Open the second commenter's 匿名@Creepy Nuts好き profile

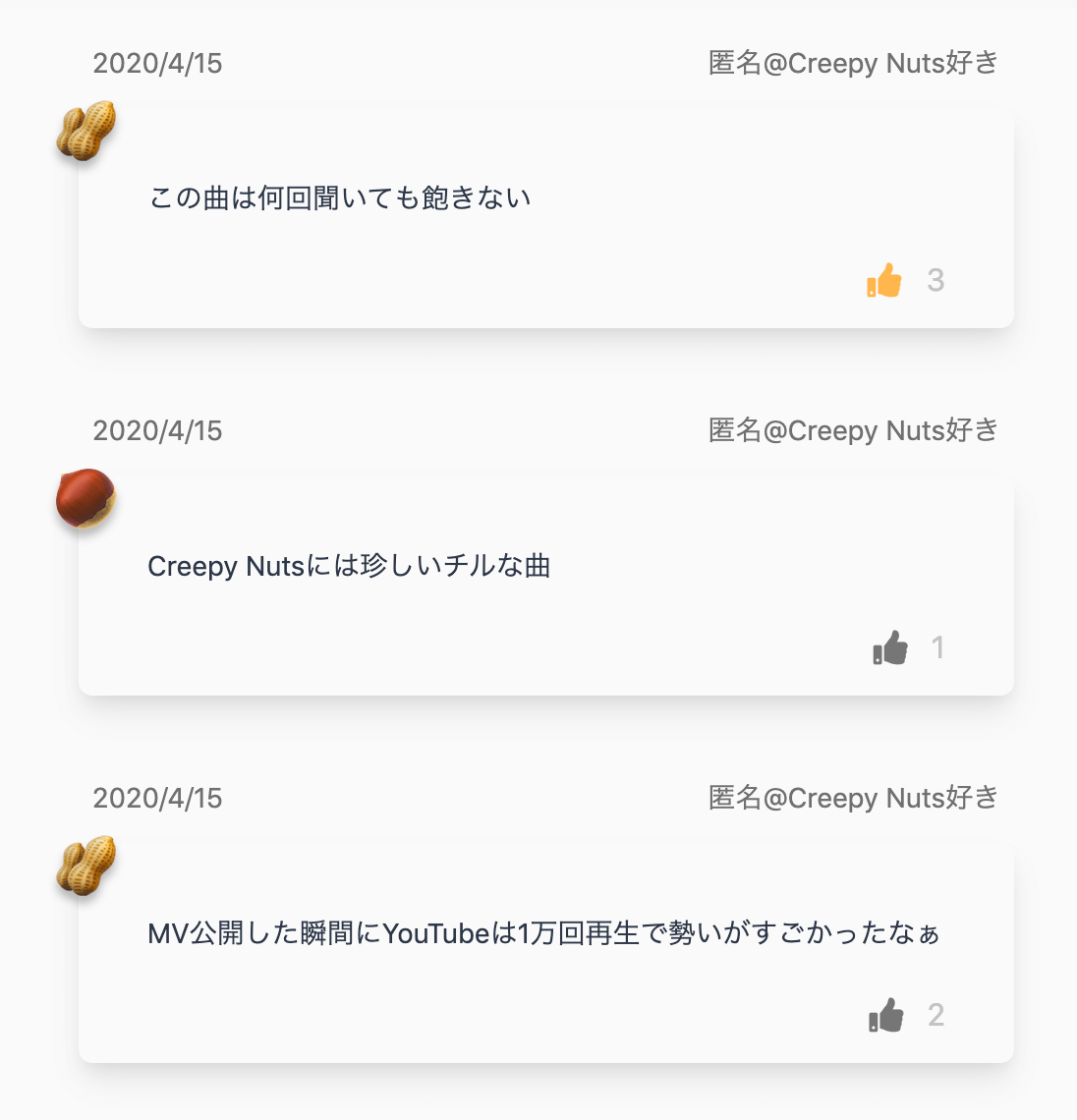(851, 430)
